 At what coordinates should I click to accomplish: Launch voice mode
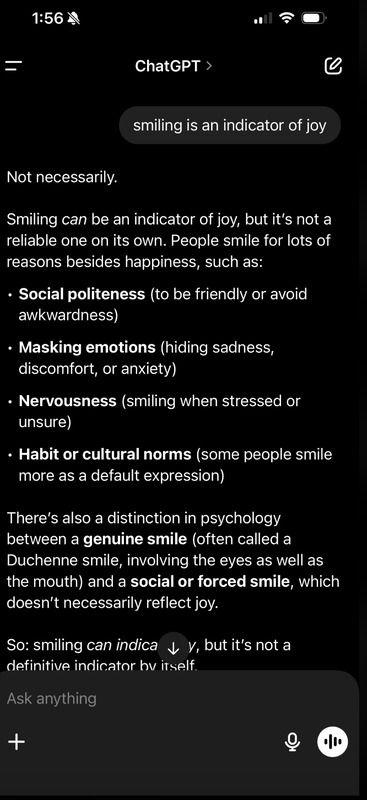click(x=333, y=741)
